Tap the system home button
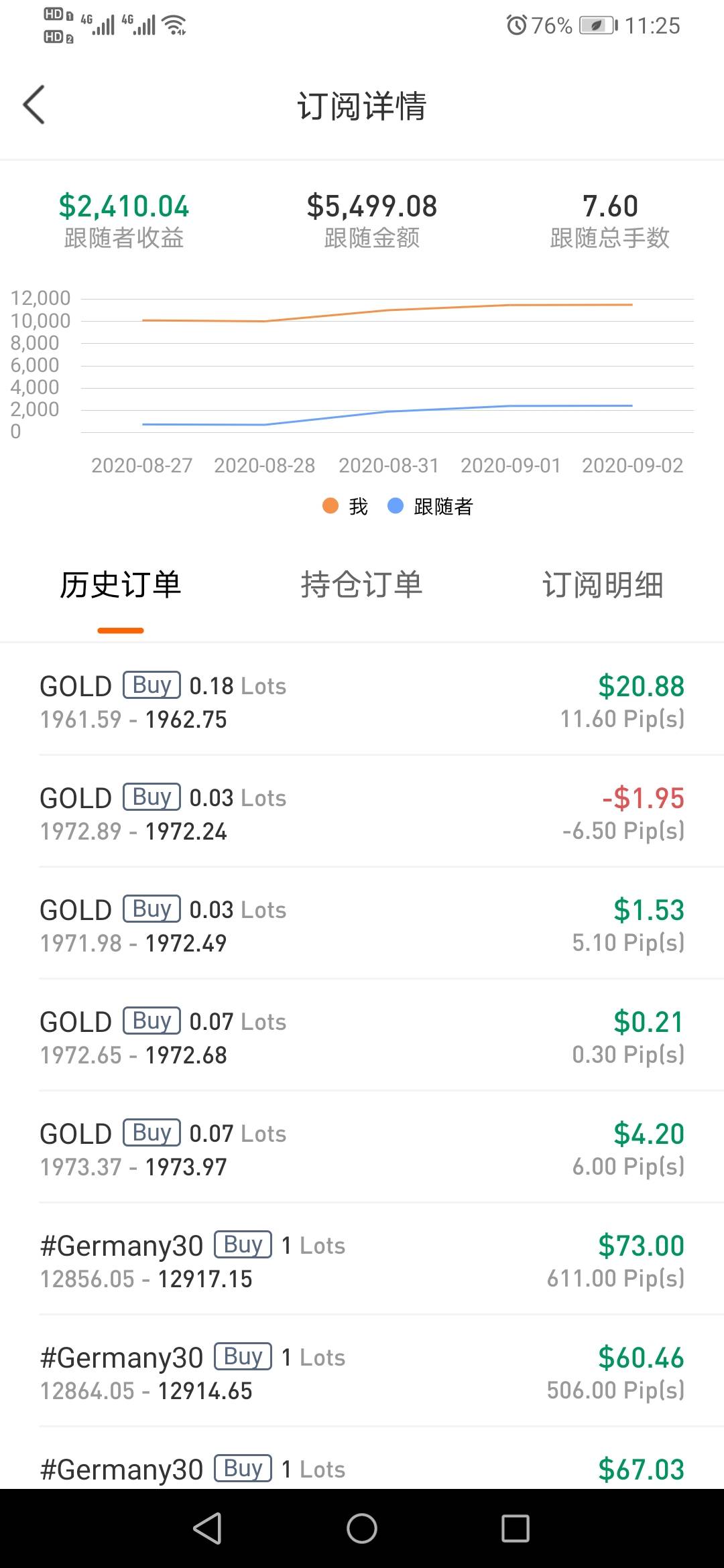724x1568 pixels. click(x=362, y=1528)
